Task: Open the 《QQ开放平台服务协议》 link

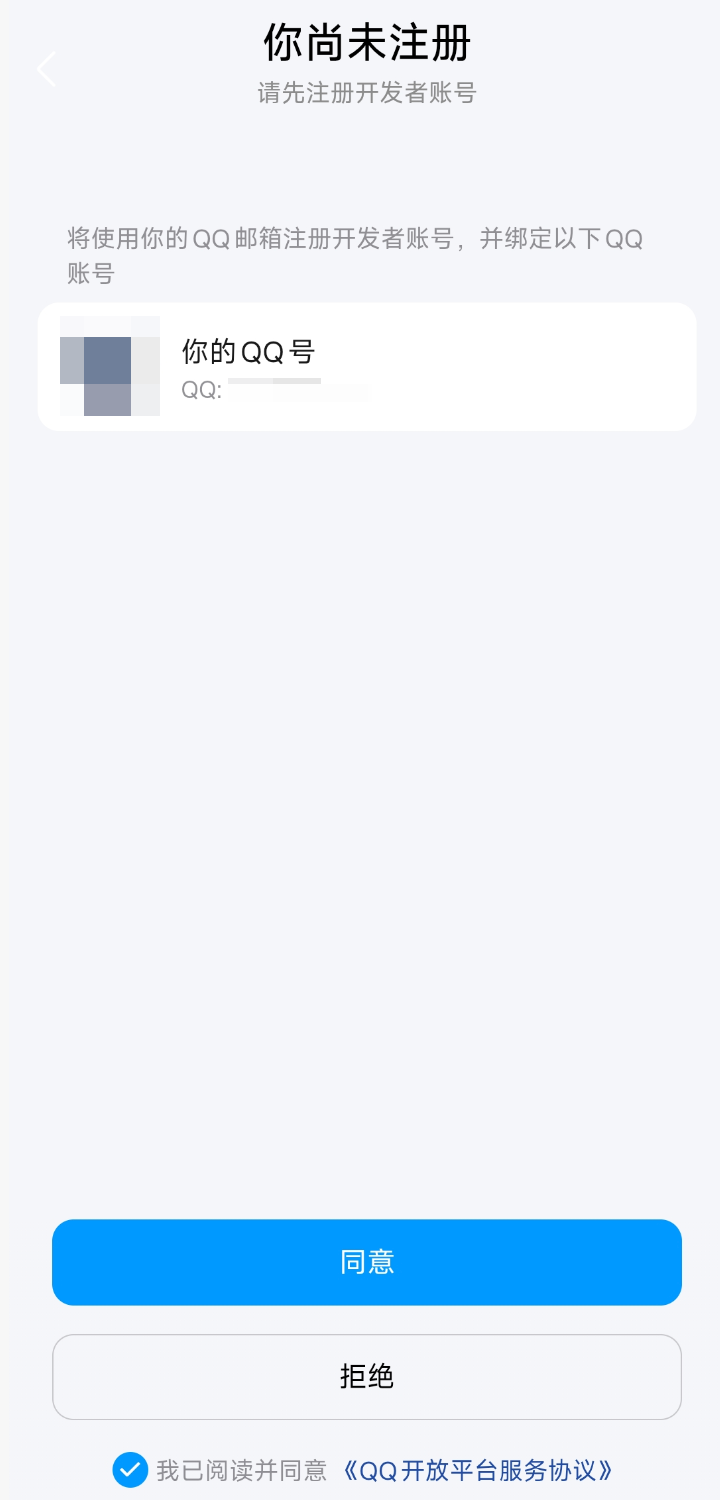Action: coord(477,1470)
